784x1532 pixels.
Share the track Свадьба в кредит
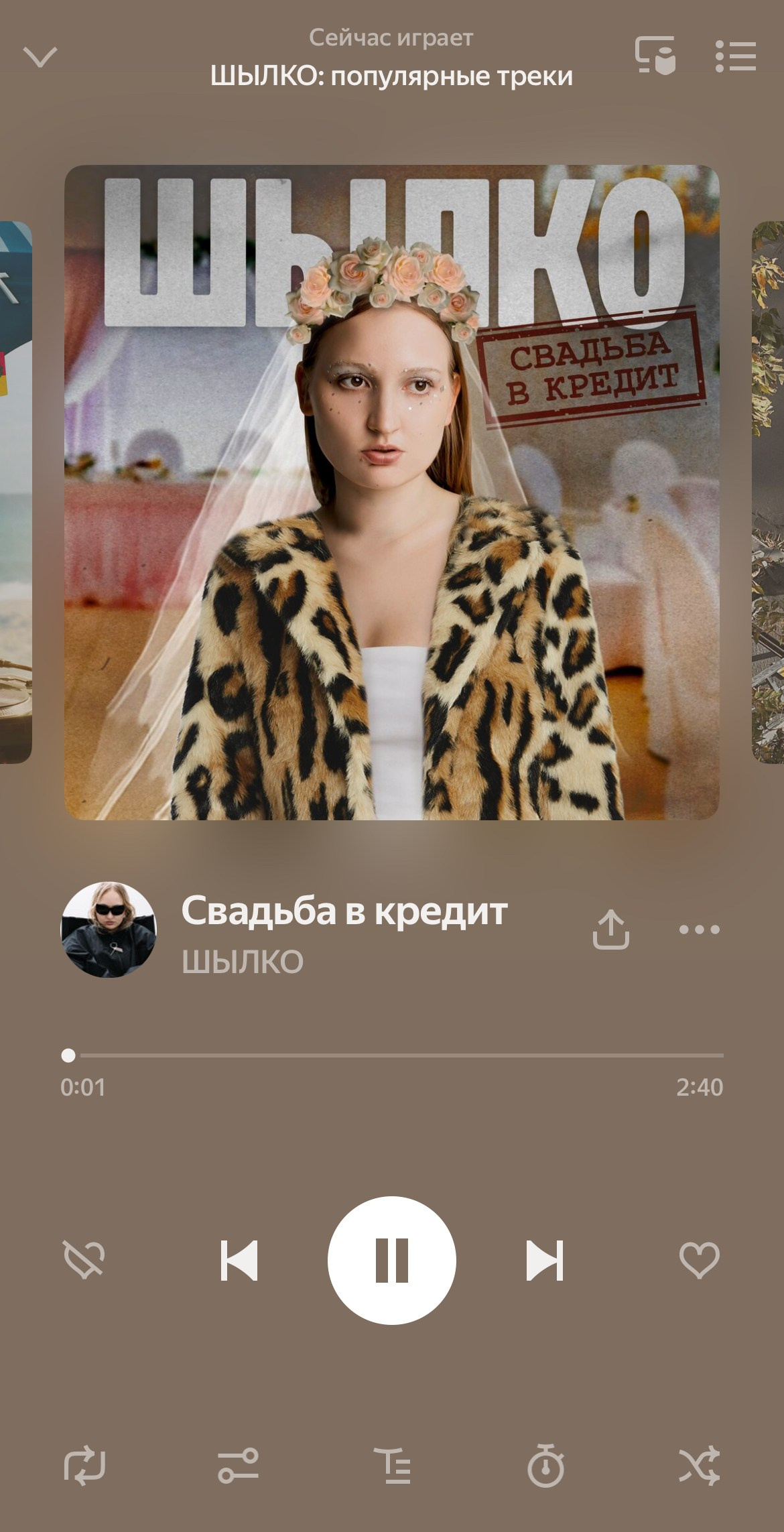coord(610,930)
